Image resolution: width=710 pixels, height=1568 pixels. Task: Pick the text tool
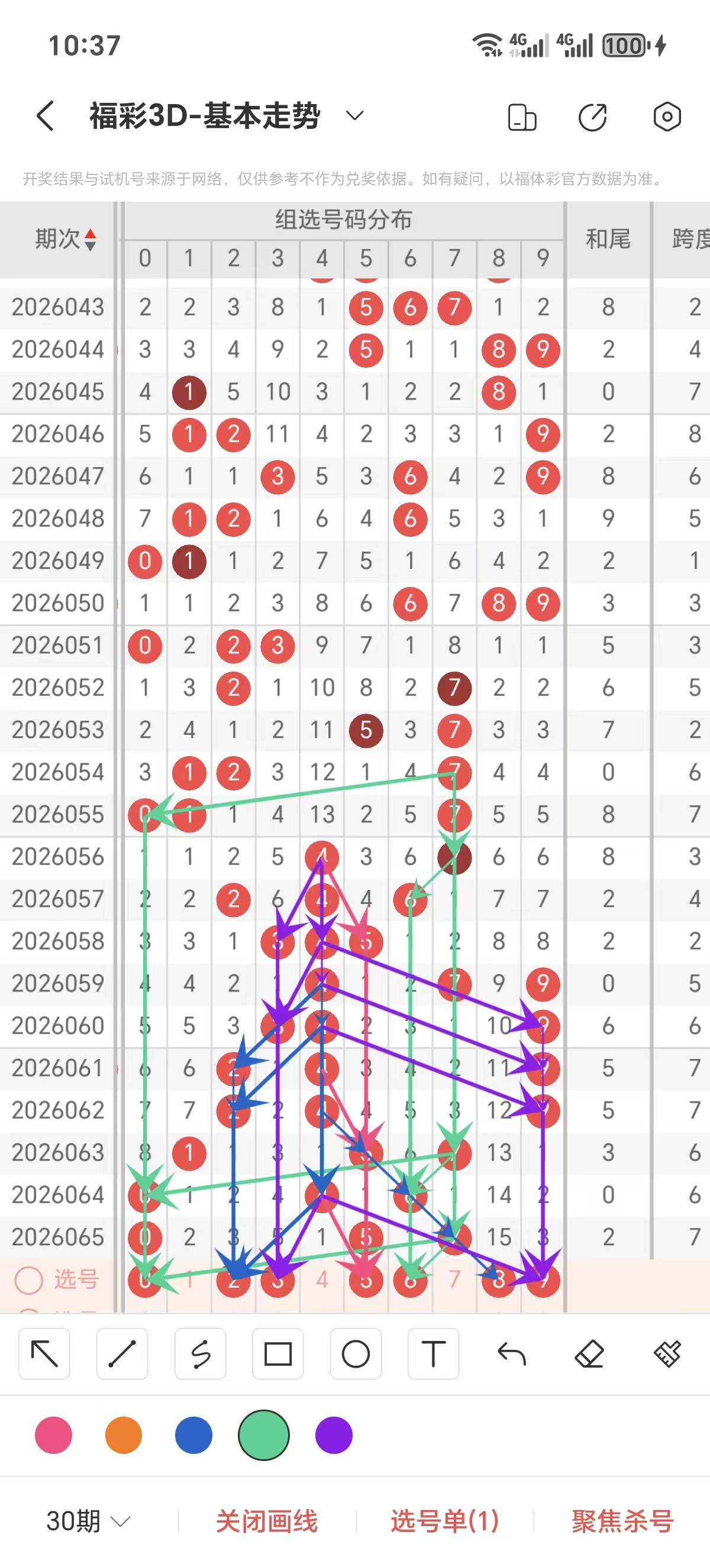pyautogui.click(x=434, y=1355)
